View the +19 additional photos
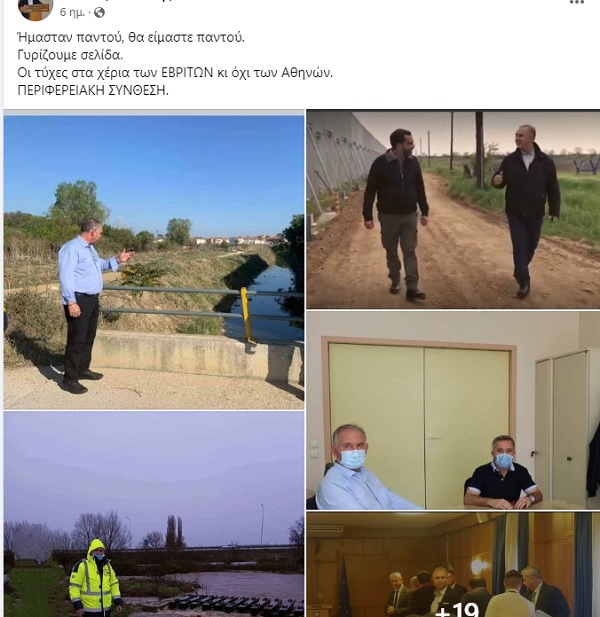Viewport: 600px width, 617px height. point(452,568)
